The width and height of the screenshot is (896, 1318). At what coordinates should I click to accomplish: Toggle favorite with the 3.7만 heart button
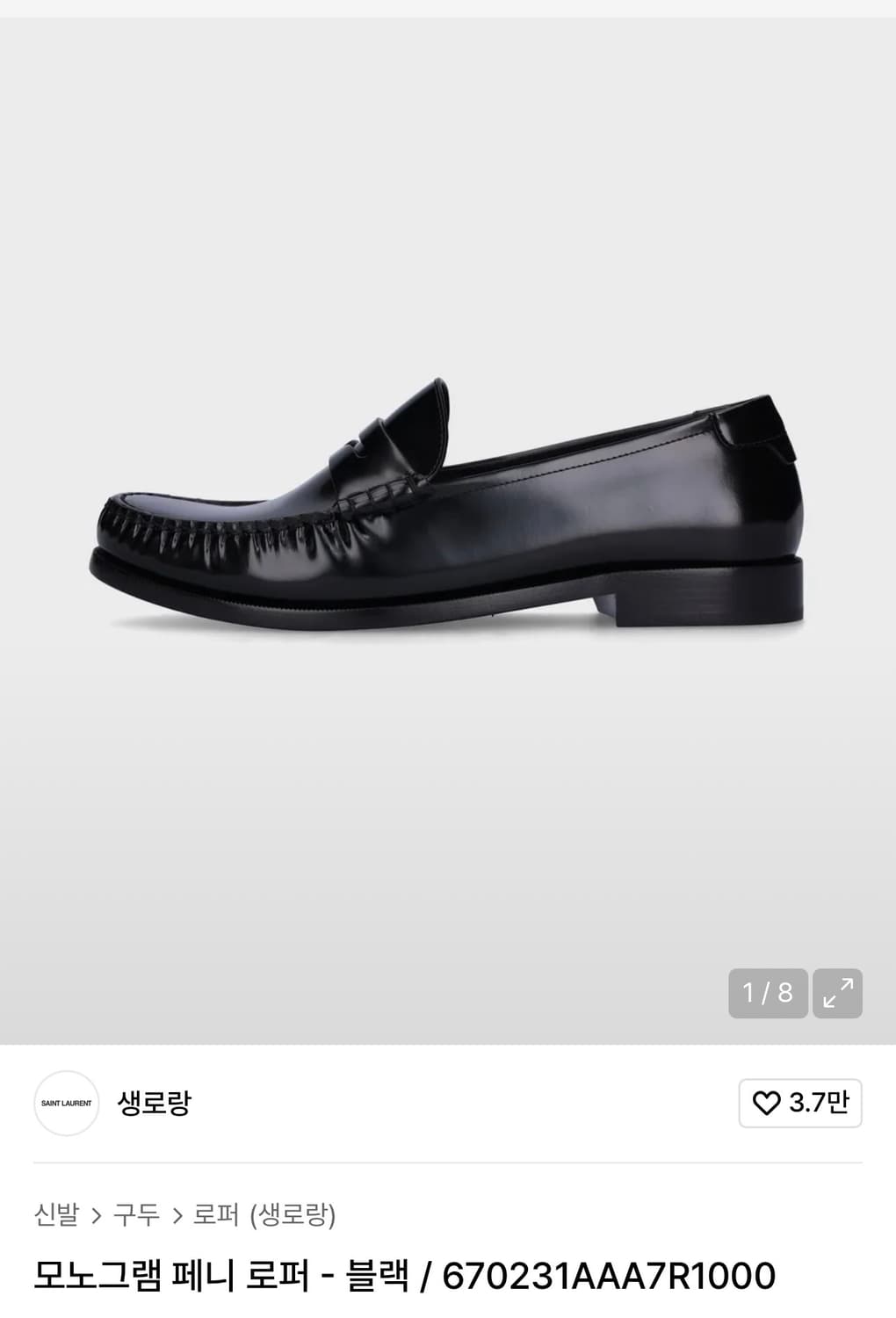point(799,1103)
